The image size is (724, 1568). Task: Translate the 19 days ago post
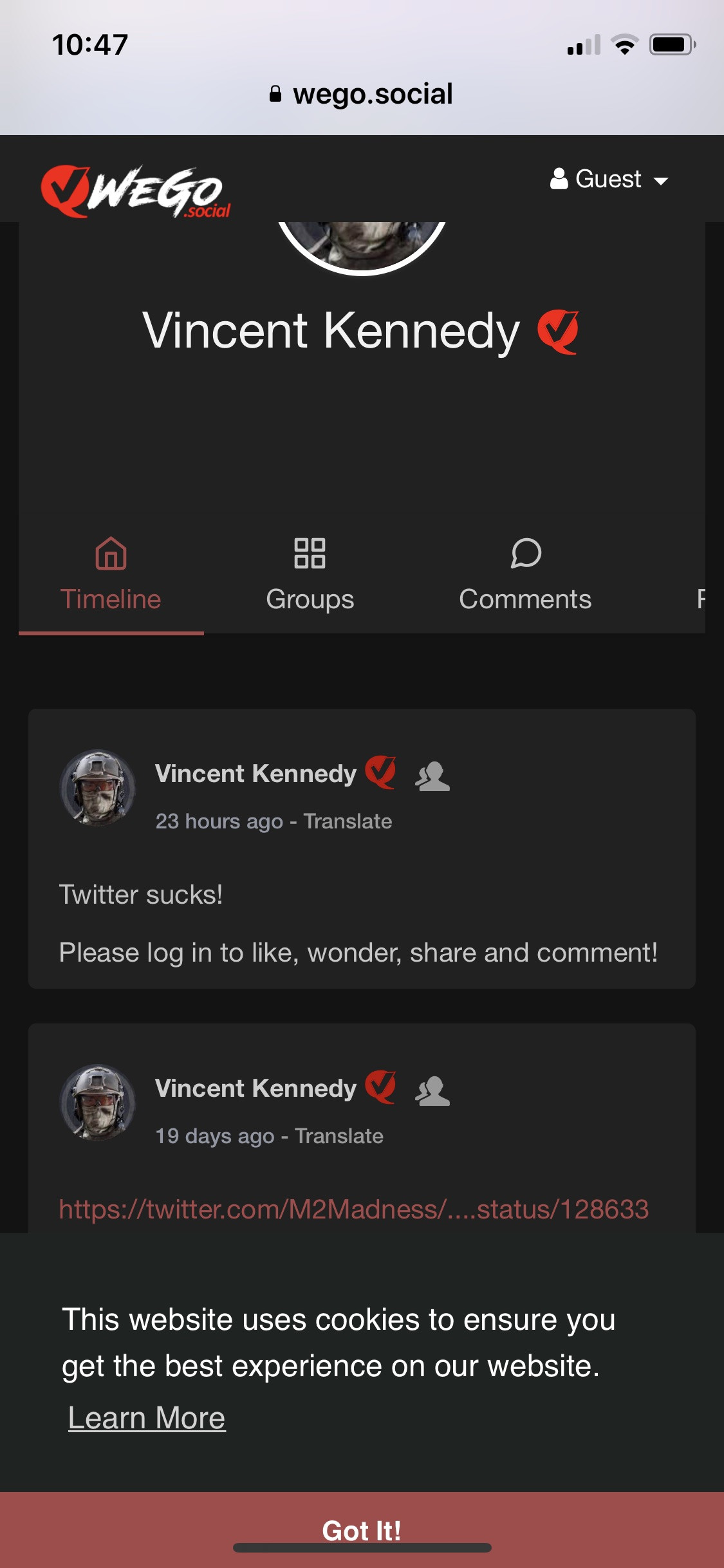coord(339,1136)
